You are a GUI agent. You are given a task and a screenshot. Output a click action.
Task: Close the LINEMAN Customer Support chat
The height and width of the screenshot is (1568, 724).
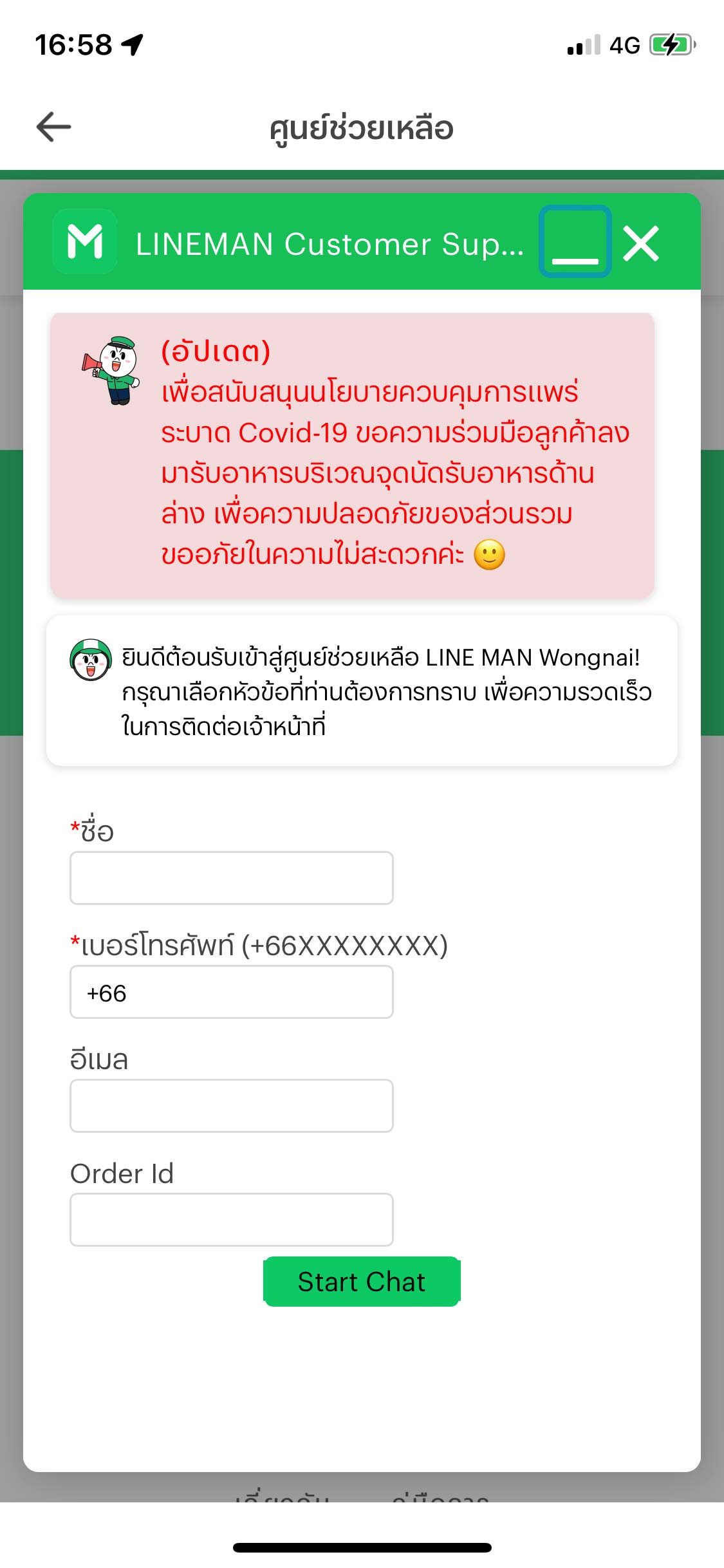click(x=641, y=243)
